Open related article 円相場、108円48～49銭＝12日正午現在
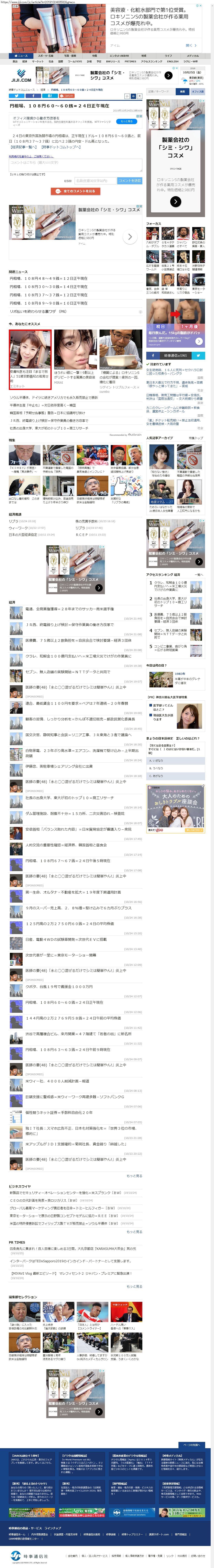 [x=49, y=279]
